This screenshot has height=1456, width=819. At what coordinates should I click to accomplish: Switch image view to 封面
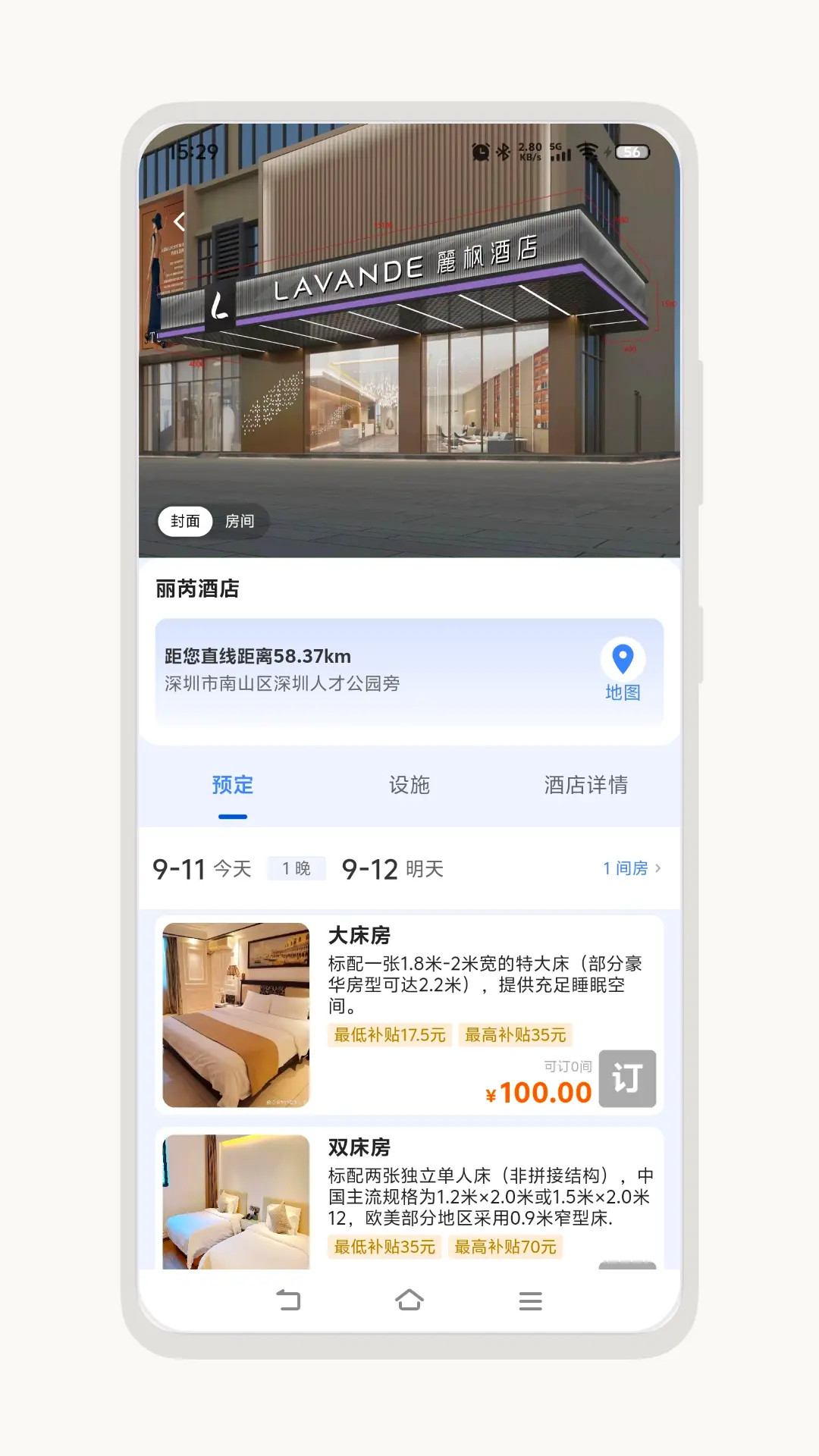pos(184,521)
